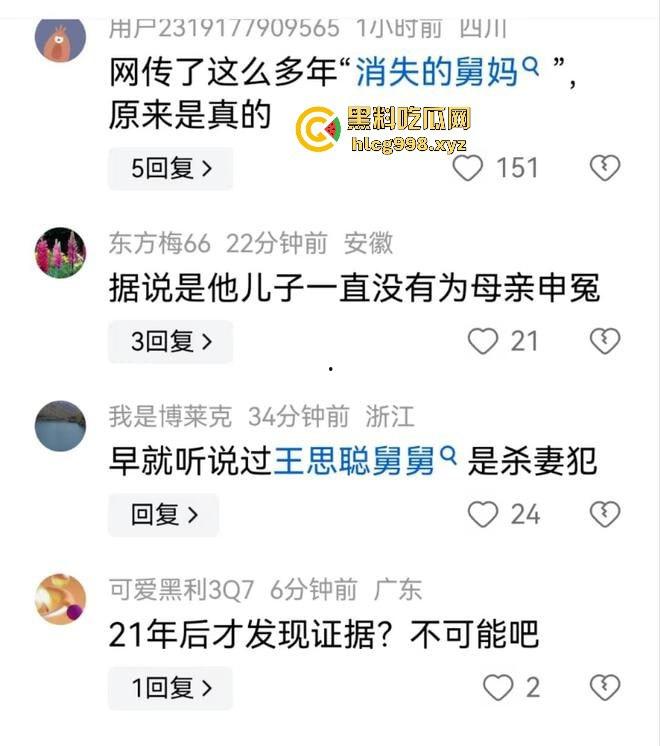Viewport: 660px width, 746px height.
Task: Open 可爱黑利3Q7's profile avatar
Action: (x=60, y=599)
